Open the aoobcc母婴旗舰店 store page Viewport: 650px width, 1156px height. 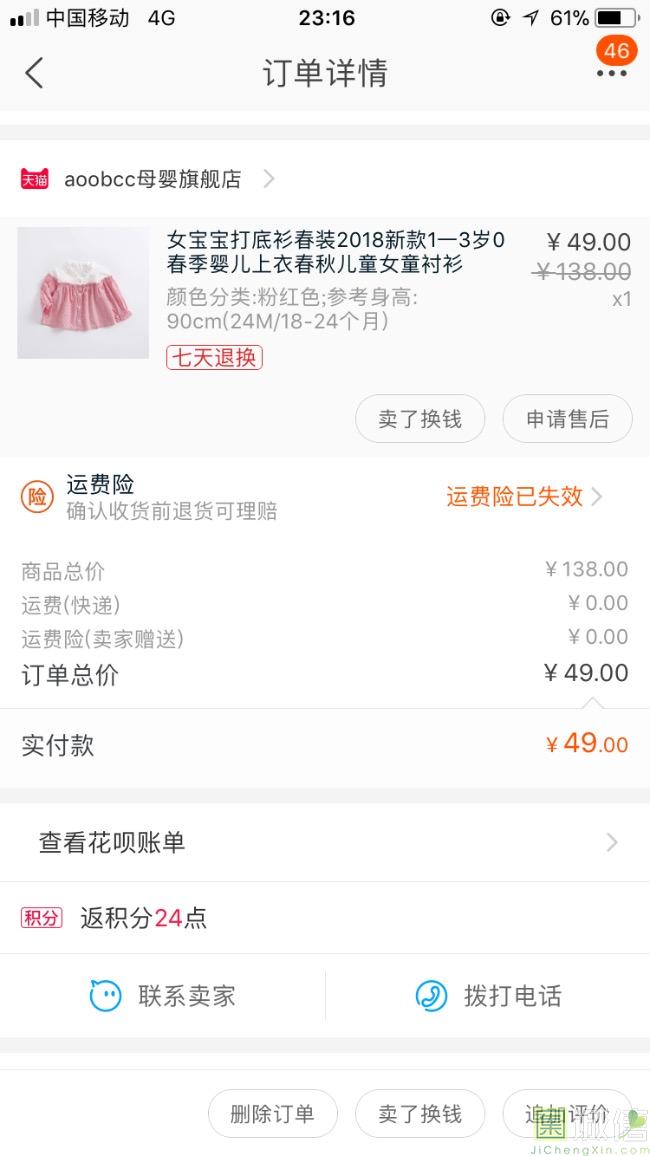point(152,180)
